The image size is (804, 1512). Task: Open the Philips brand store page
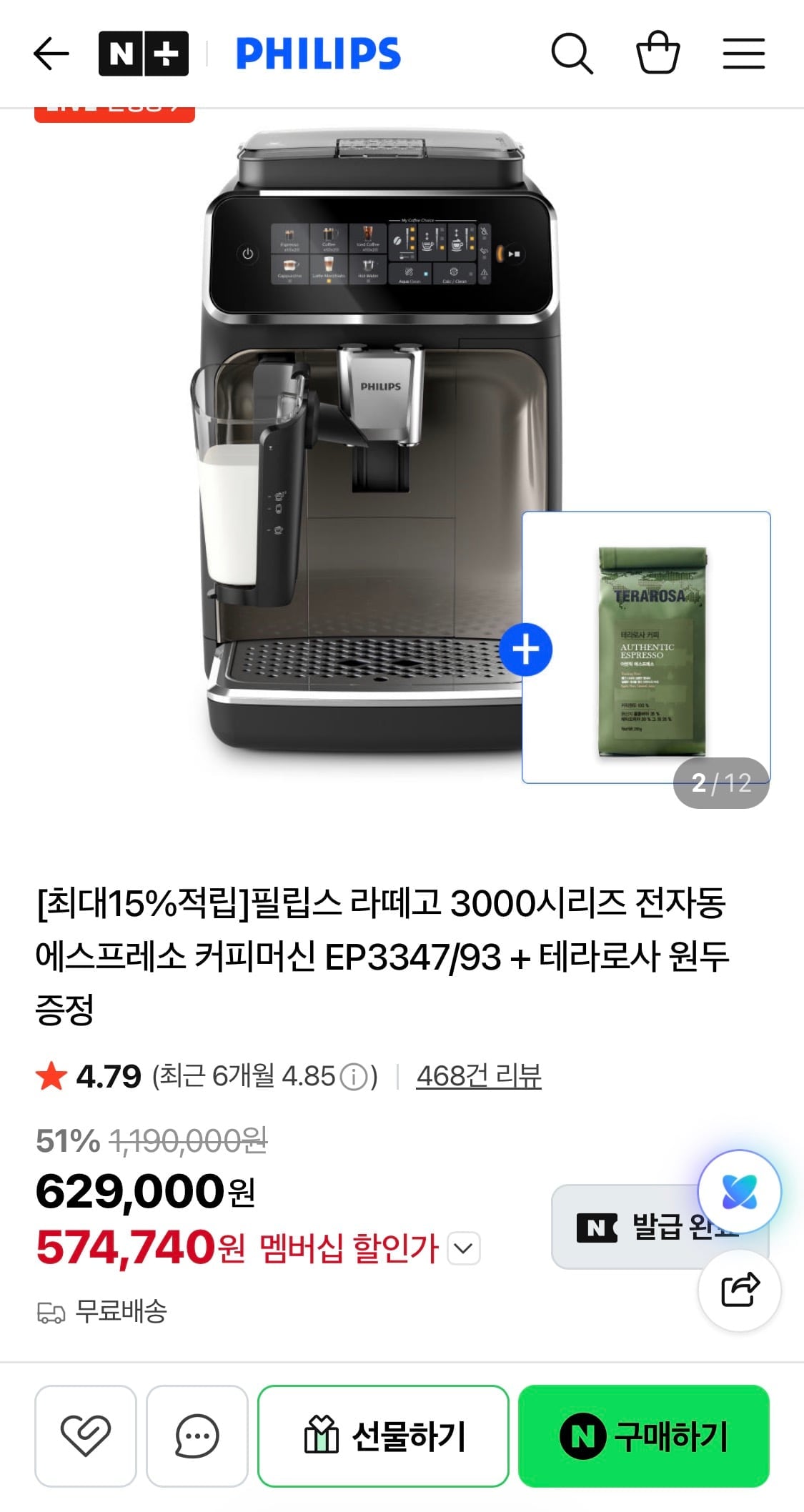pyautogui.click(x=318, y=54)
